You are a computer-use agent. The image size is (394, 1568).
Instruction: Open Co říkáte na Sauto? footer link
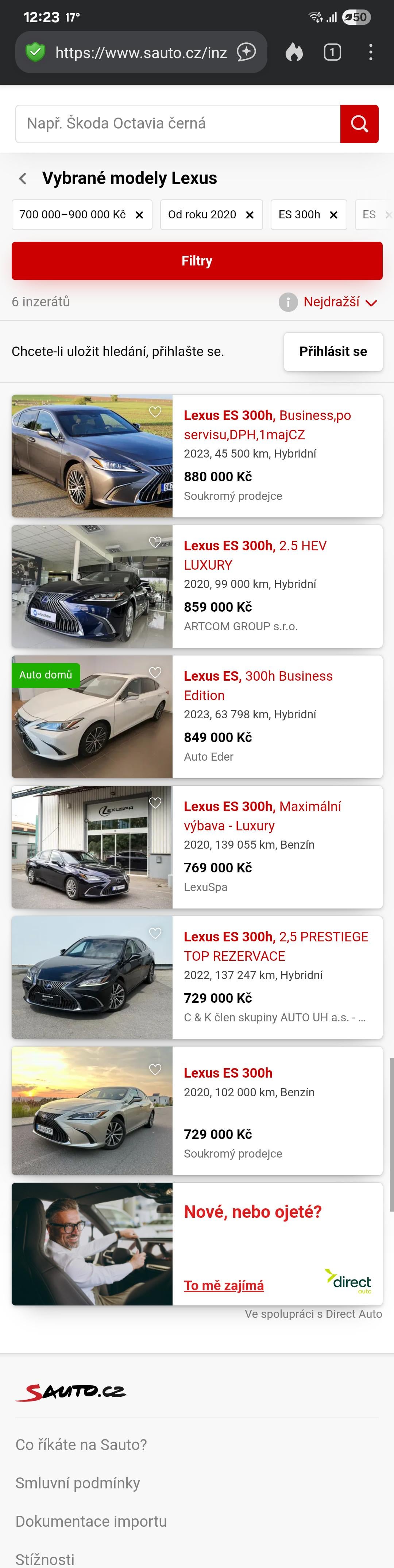pos(81,1445)
